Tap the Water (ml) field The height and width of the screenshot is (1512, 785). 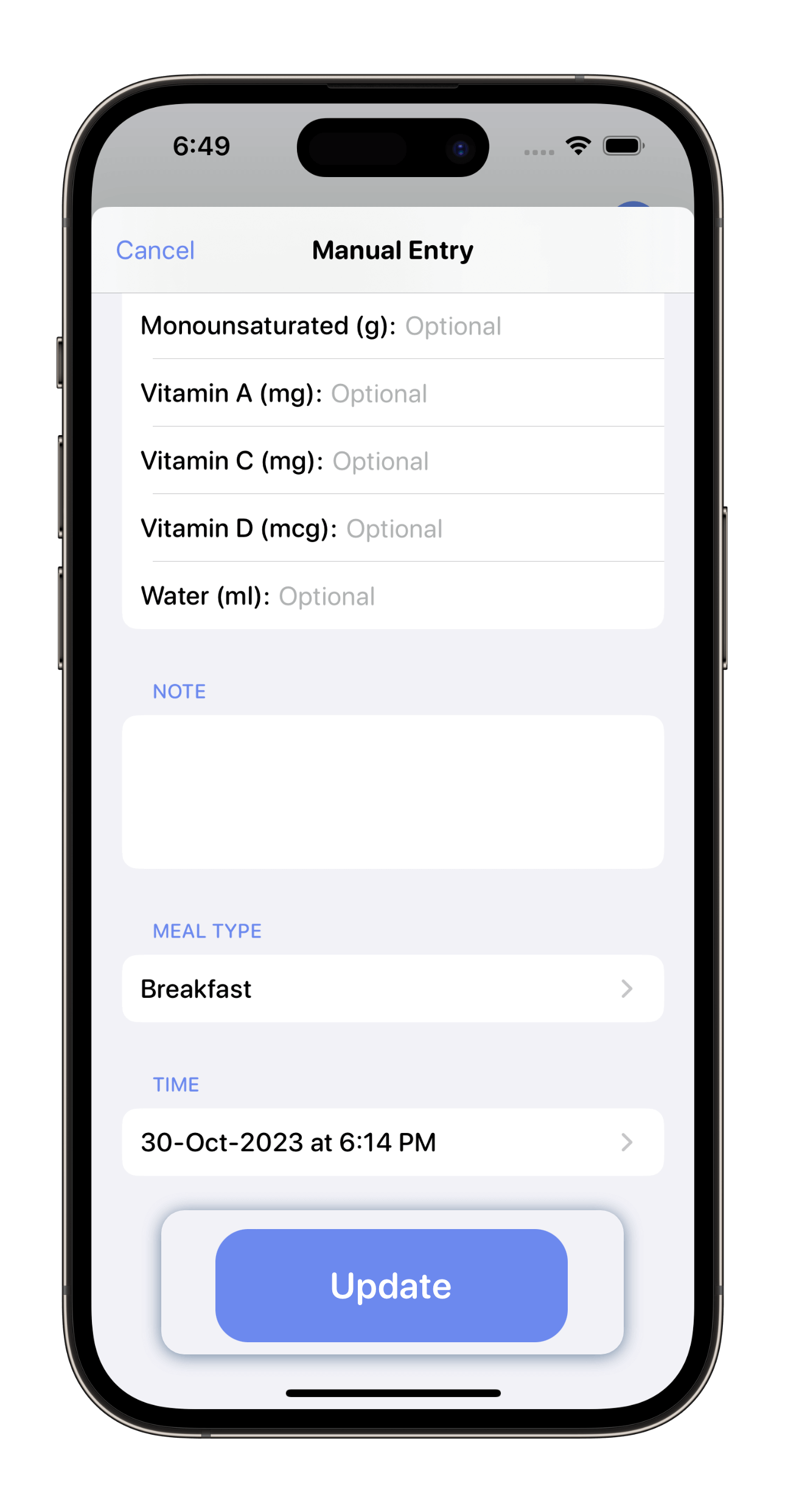[327, 597]
